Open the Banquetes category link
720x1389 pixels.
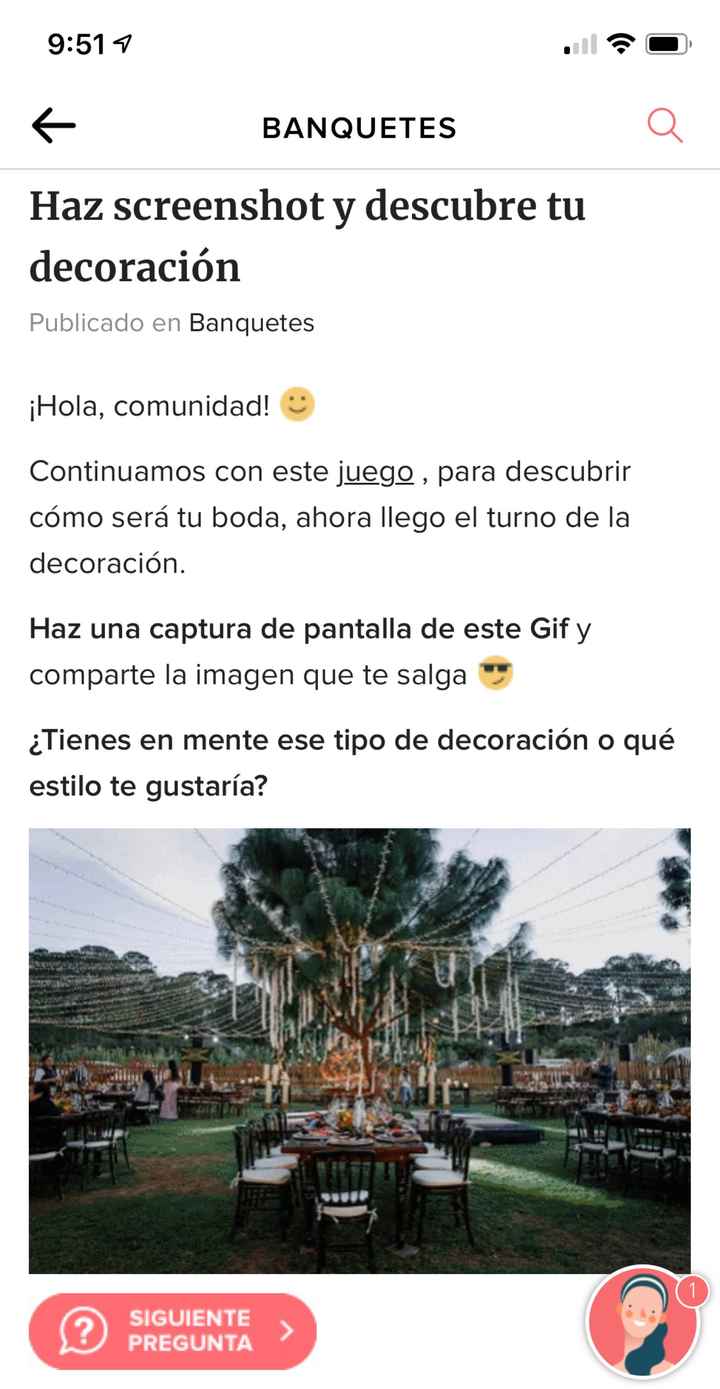pos(251,323)
